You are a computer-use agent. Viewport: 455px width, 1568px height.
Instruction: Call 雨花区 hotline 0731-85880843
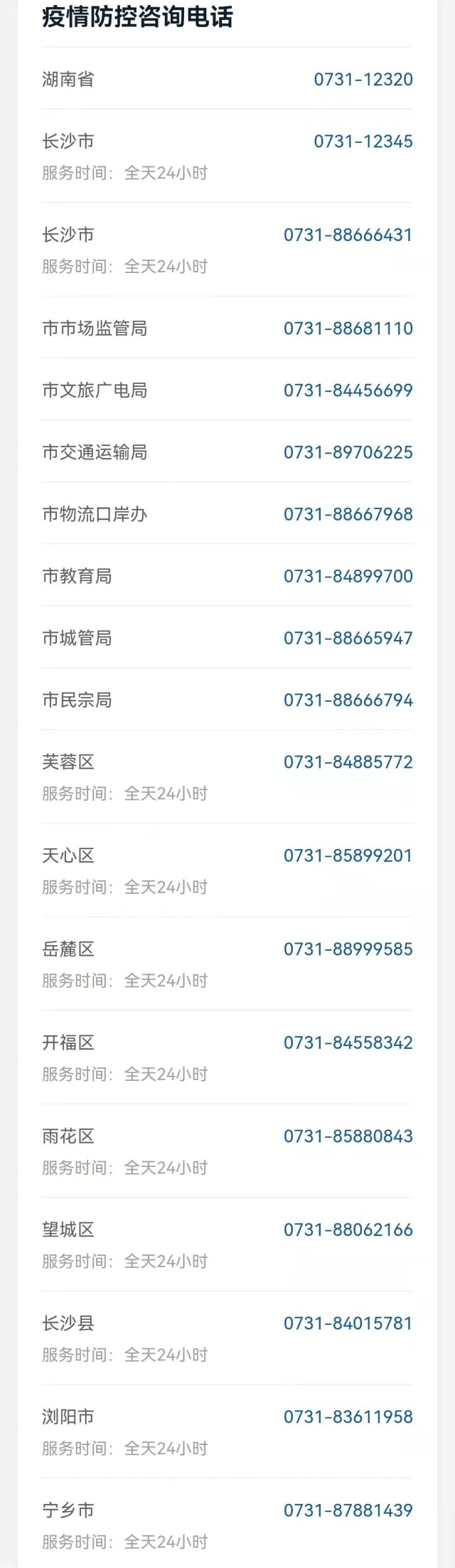tap(348, 1136)
